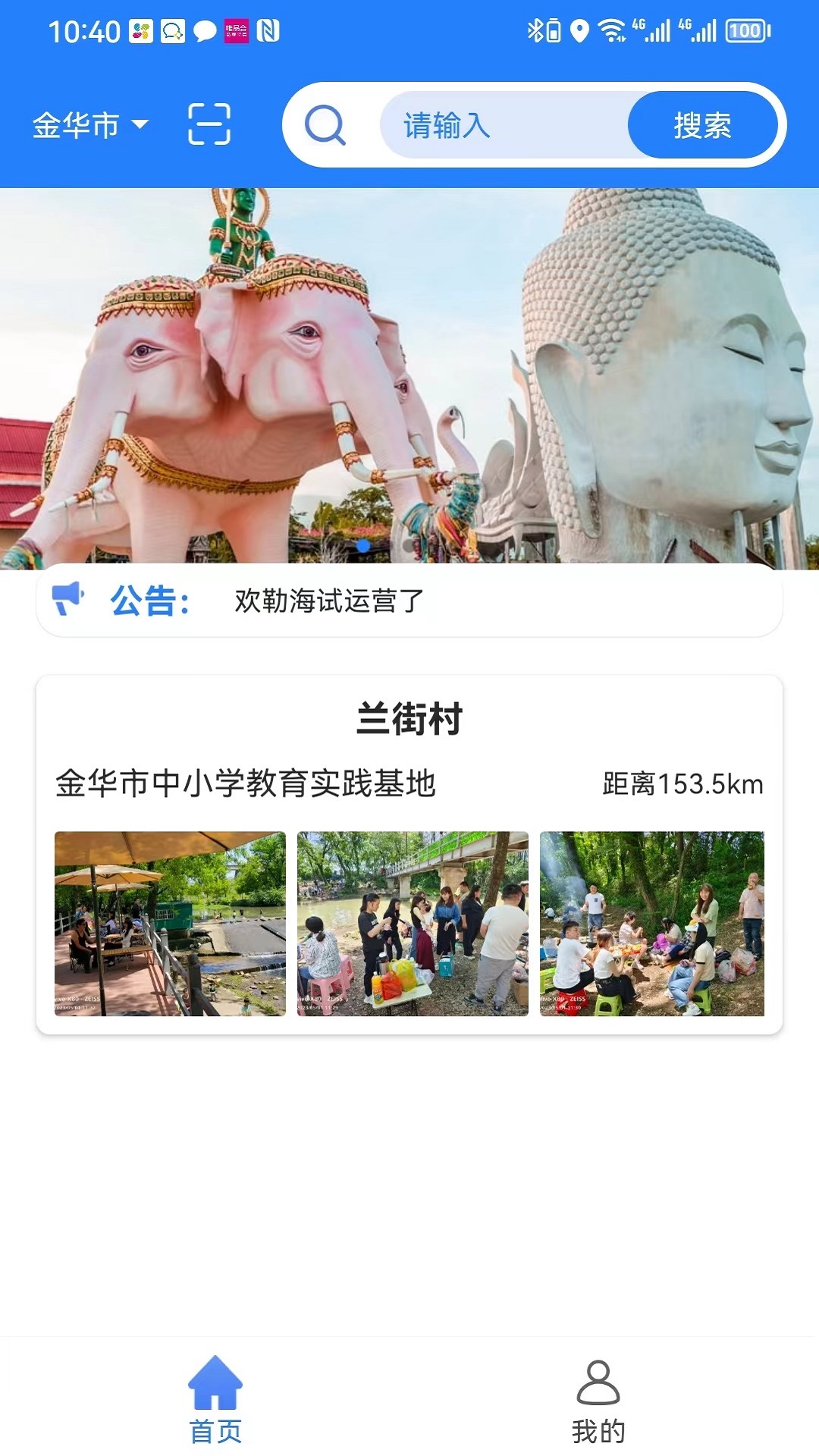Switch to the 首页 tab

pyautogui.click(x=215, y=1401)
